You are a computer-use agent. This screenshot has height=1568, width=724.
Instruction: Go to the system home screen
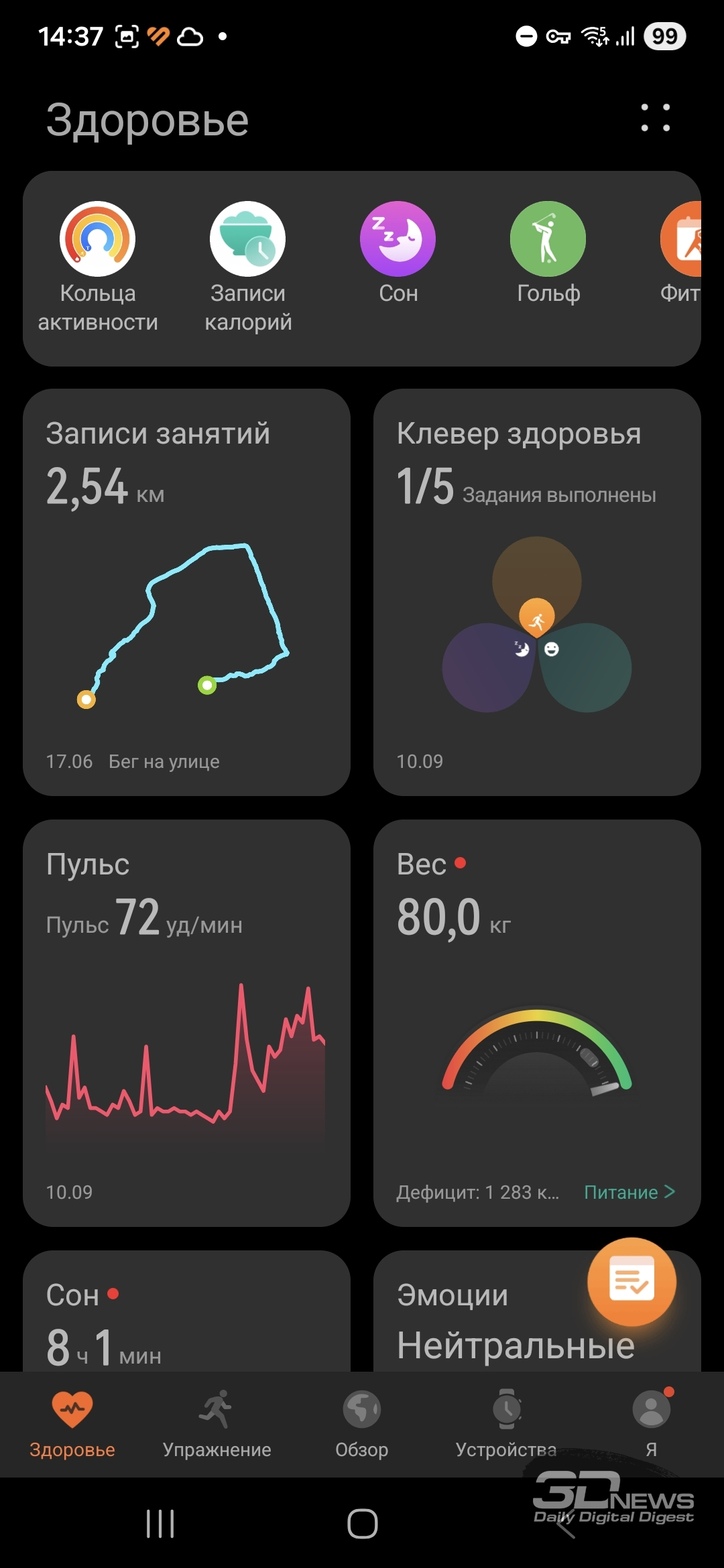click(x=362, y=1524)
